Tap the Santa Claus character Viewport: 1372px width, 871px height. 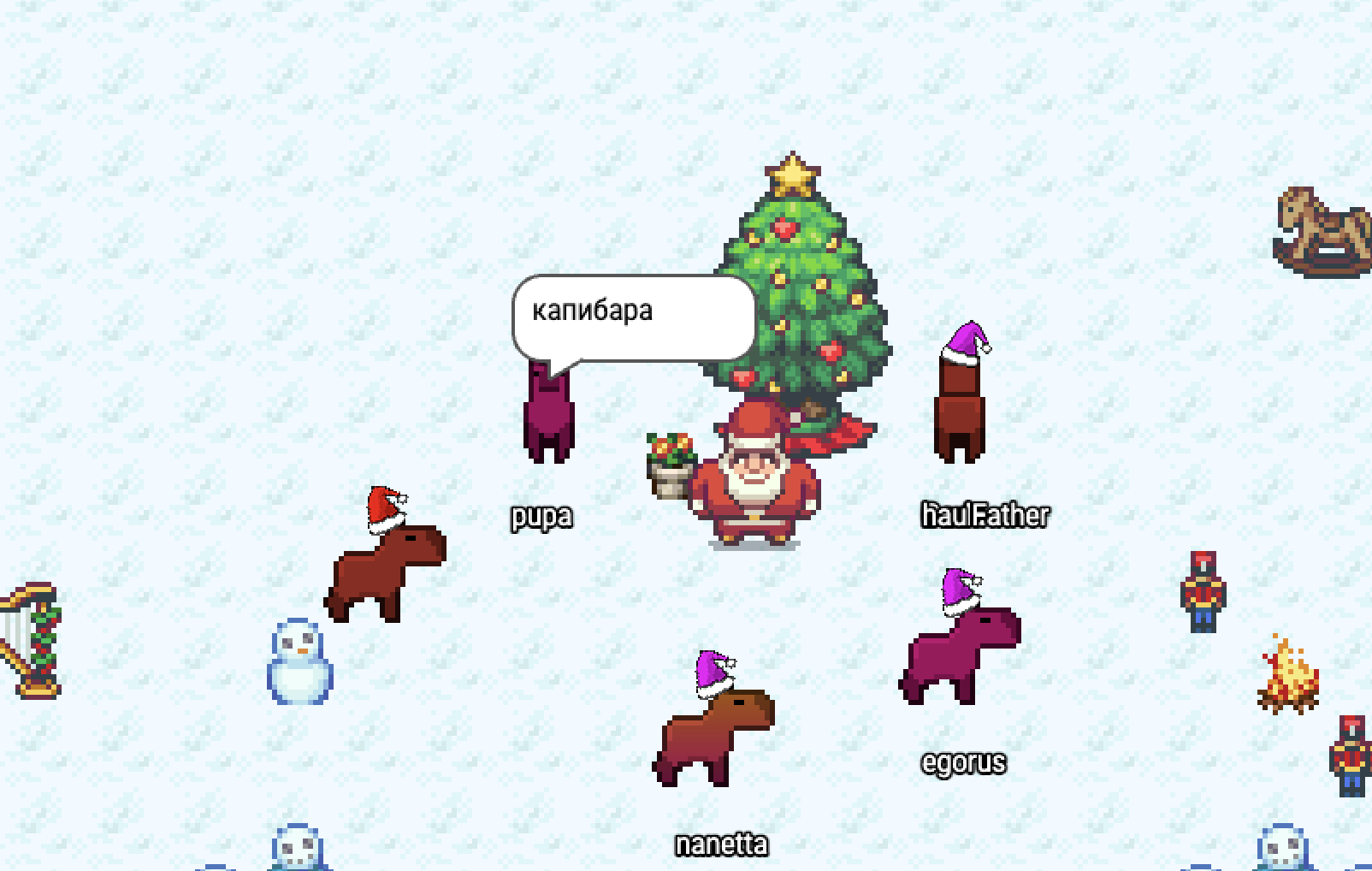tap(753, 479)
